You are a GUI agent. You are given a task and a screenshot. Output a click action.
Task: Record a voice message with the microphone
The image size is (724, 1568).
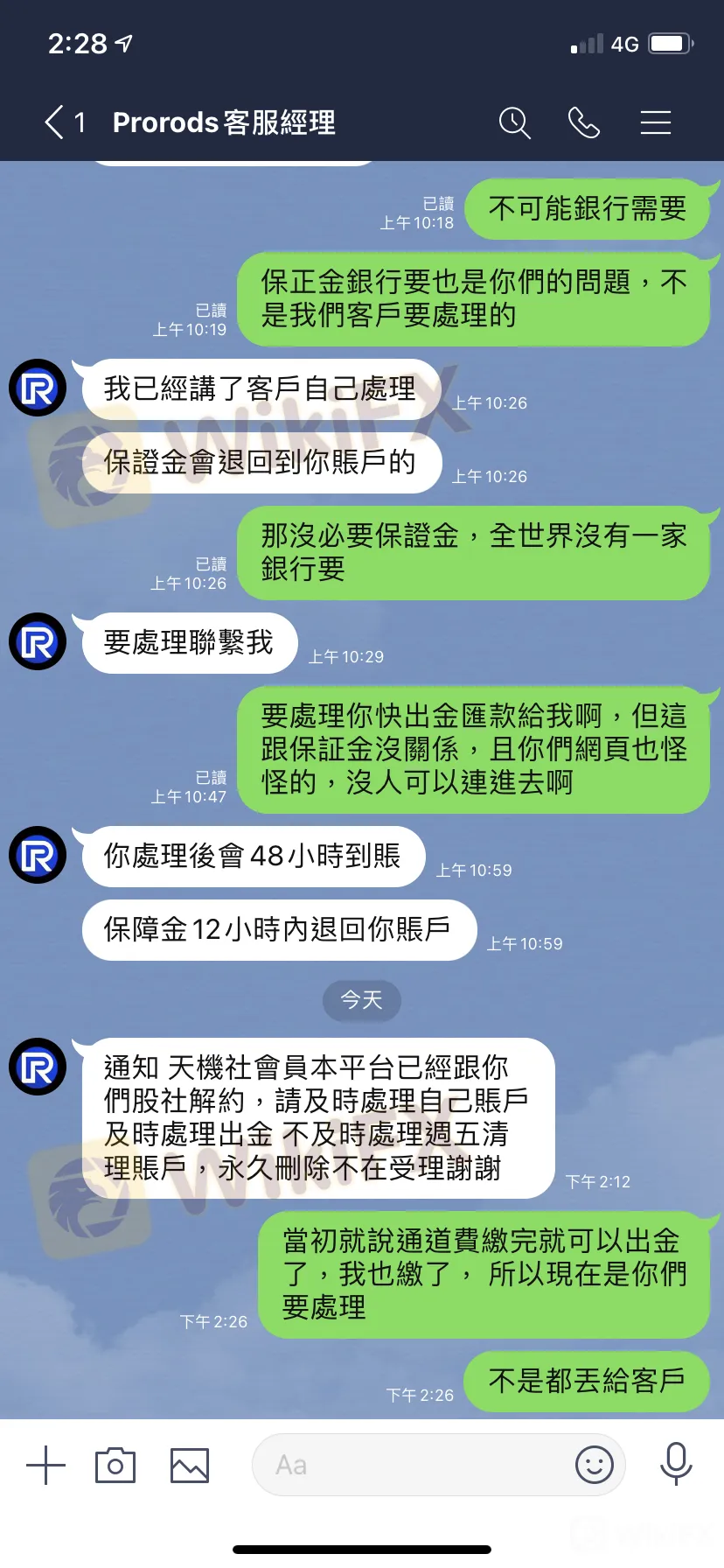tap(676, 1464)
